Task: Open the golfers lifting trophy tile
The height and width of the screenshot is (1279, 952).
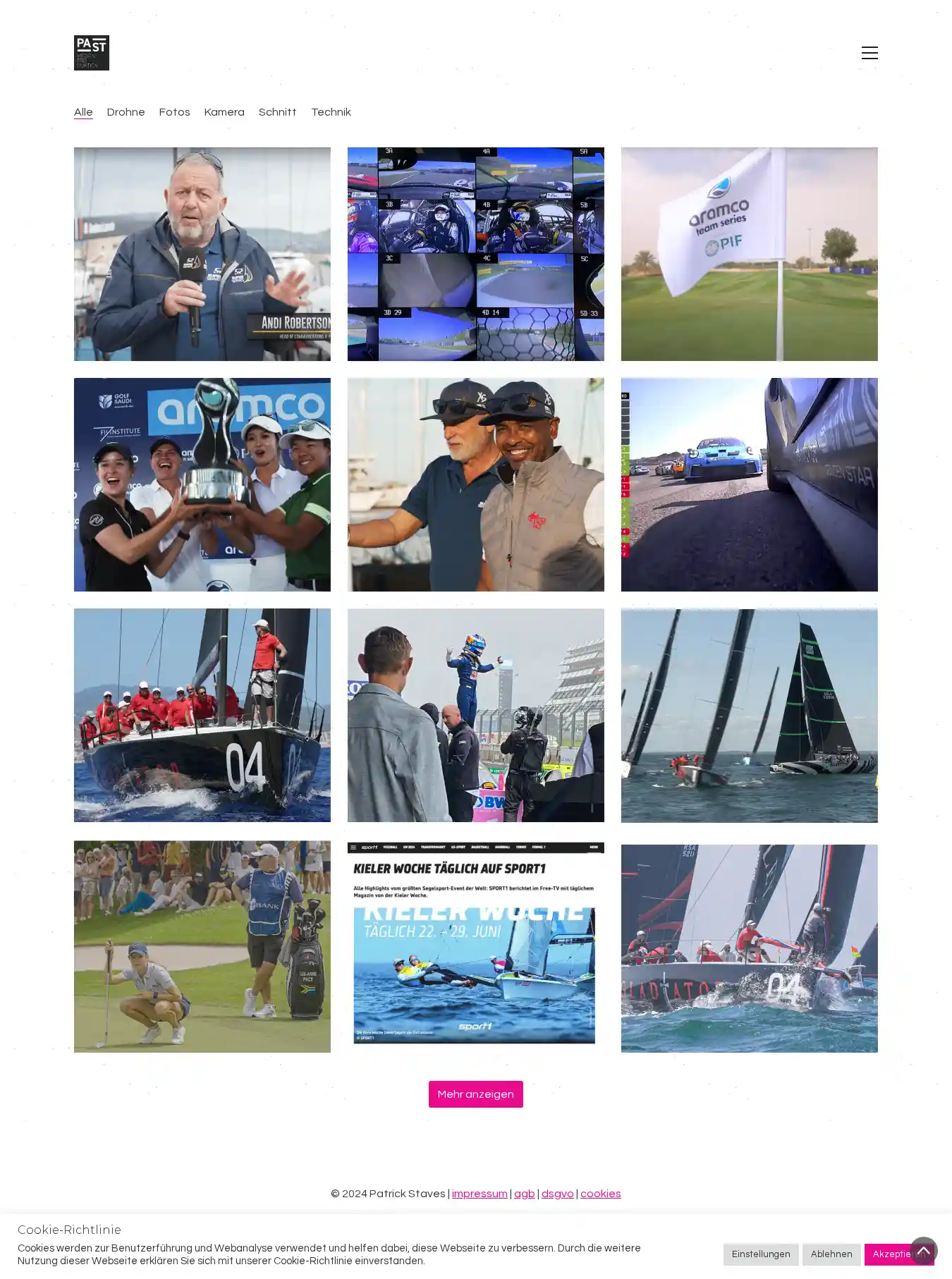Action: (x=202, y=484)
